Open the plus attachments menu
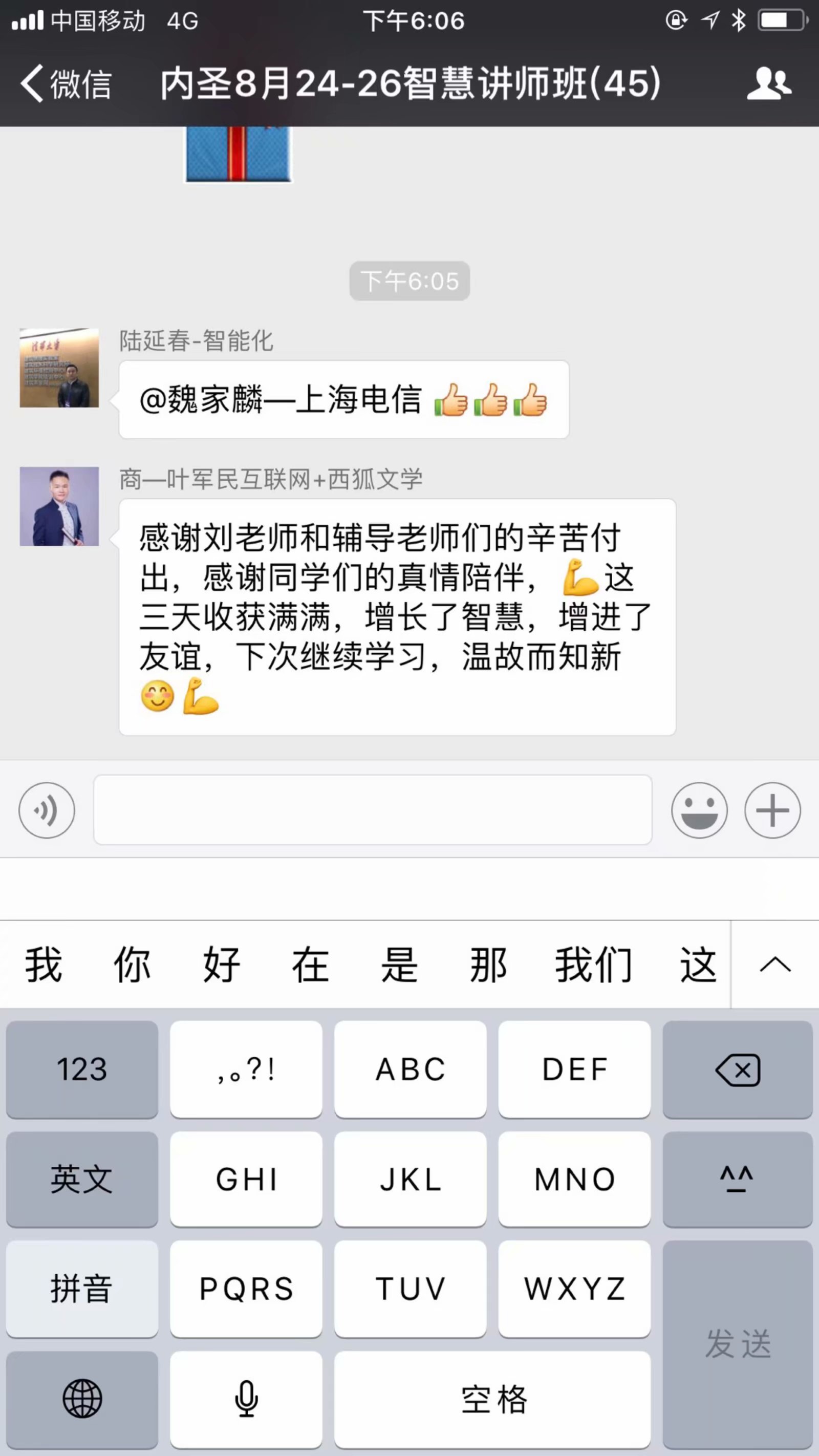This screenshot has height=1456, width=819. (772, 810)
